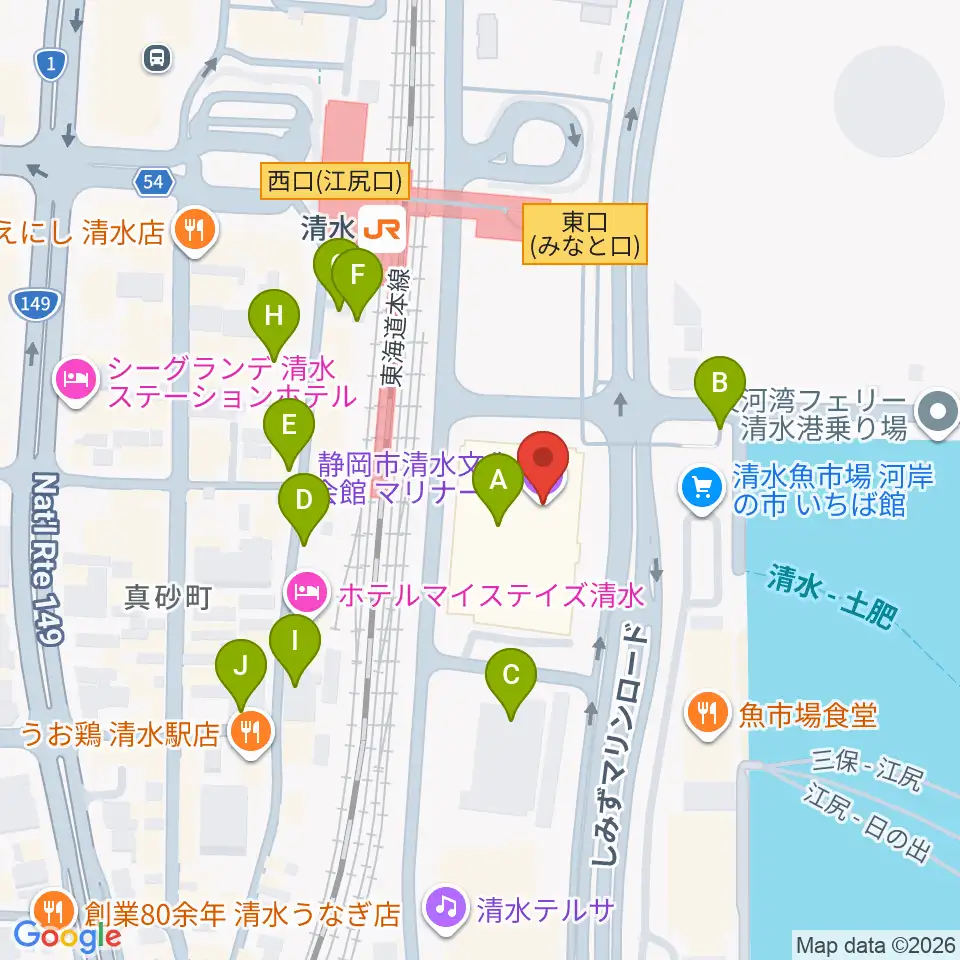Tap the red location pin
Image resolution: width=960 pixels, height=960 pixels.
pos(543,467)
